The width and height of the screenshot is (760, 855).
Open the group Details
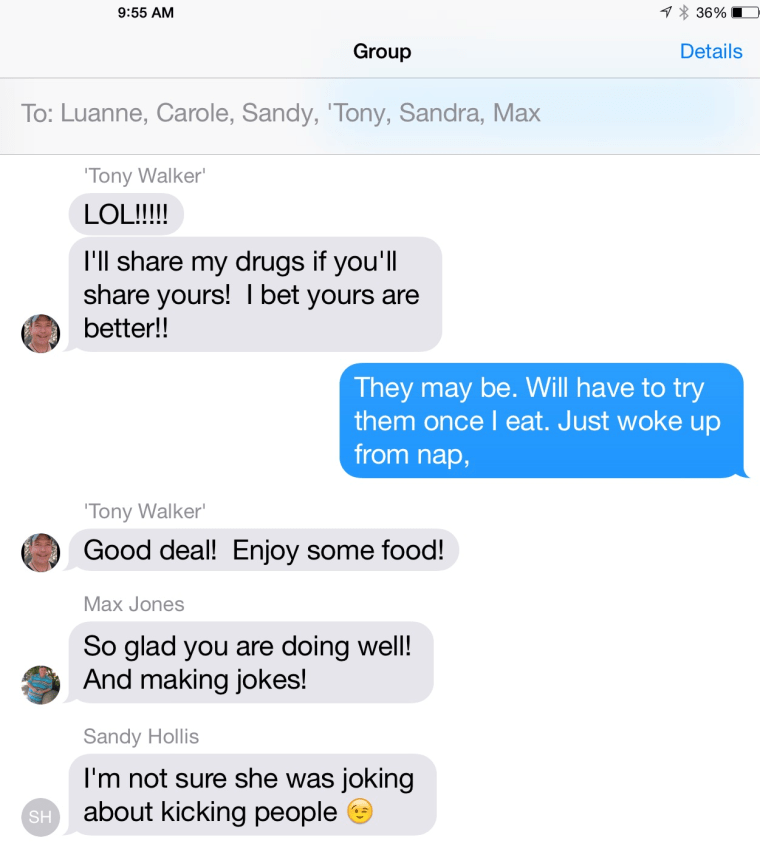click(710, 51)
